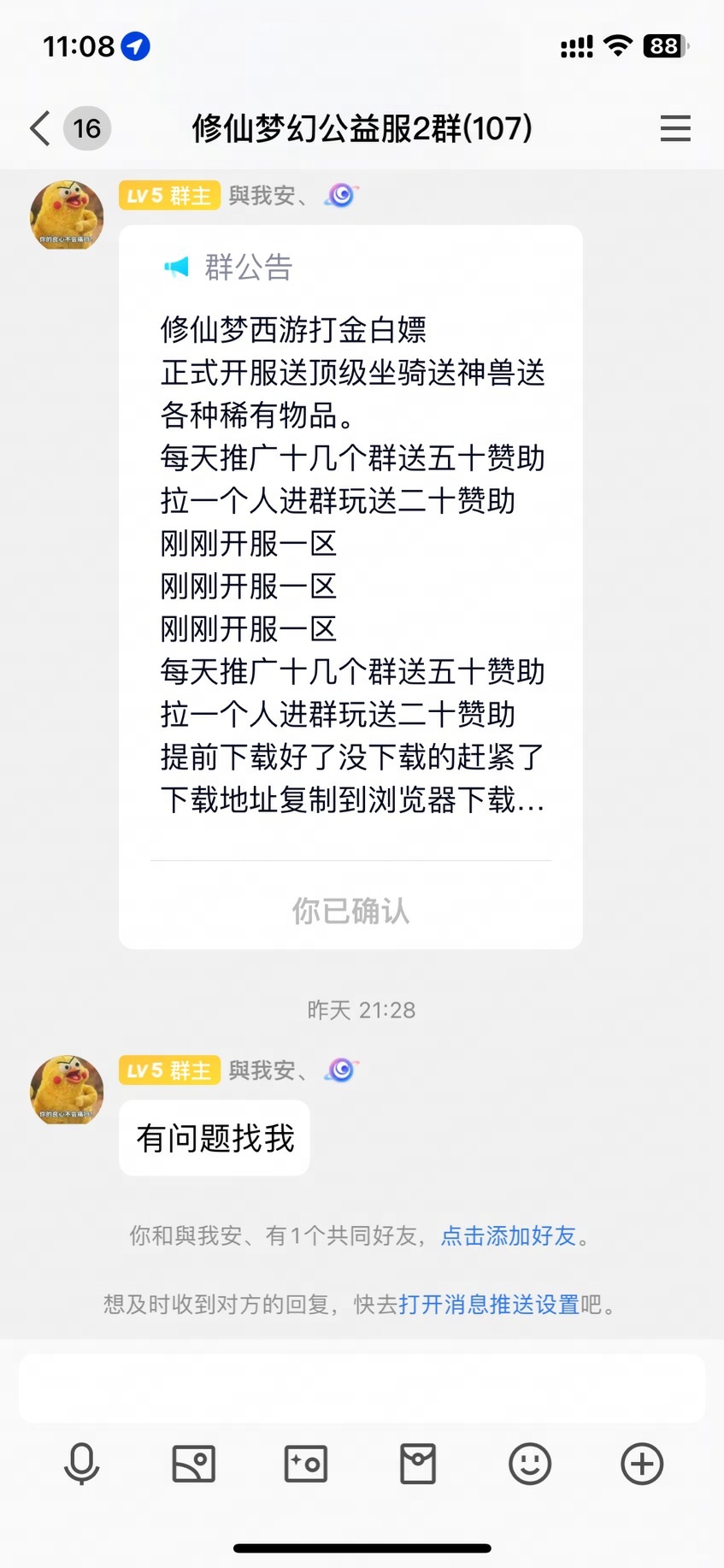Go back to the message list
The height and width of the screenshot is (1568, 724).
[40, 129]
